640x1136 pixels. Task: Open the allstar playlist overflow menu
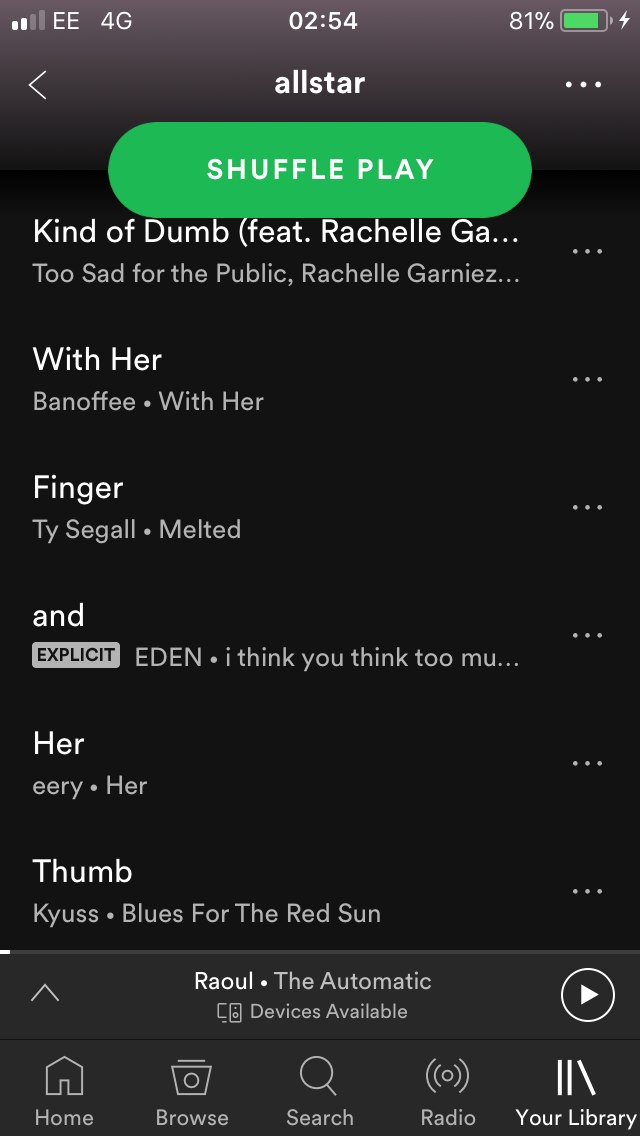coord(583,85)
